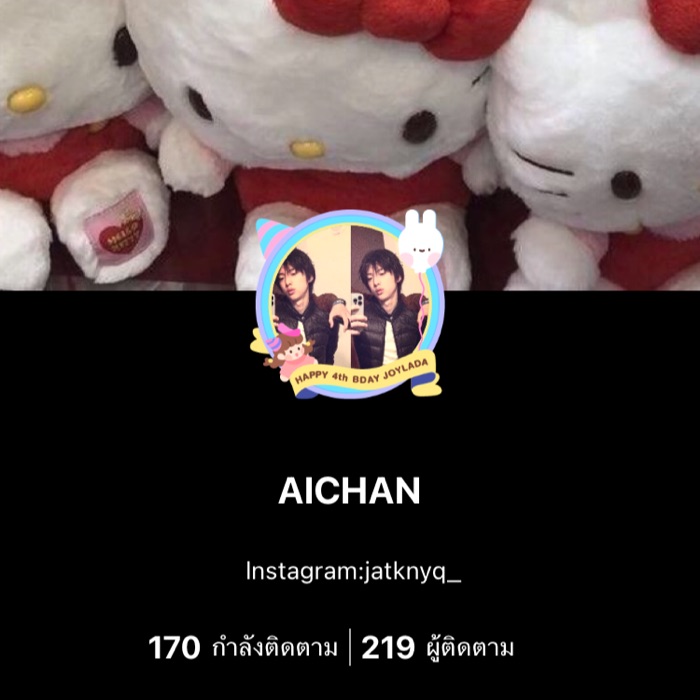Screen dimensions: 700x700
Task: Open AICHAN's profile picture
Action: [x=348, y=303]
